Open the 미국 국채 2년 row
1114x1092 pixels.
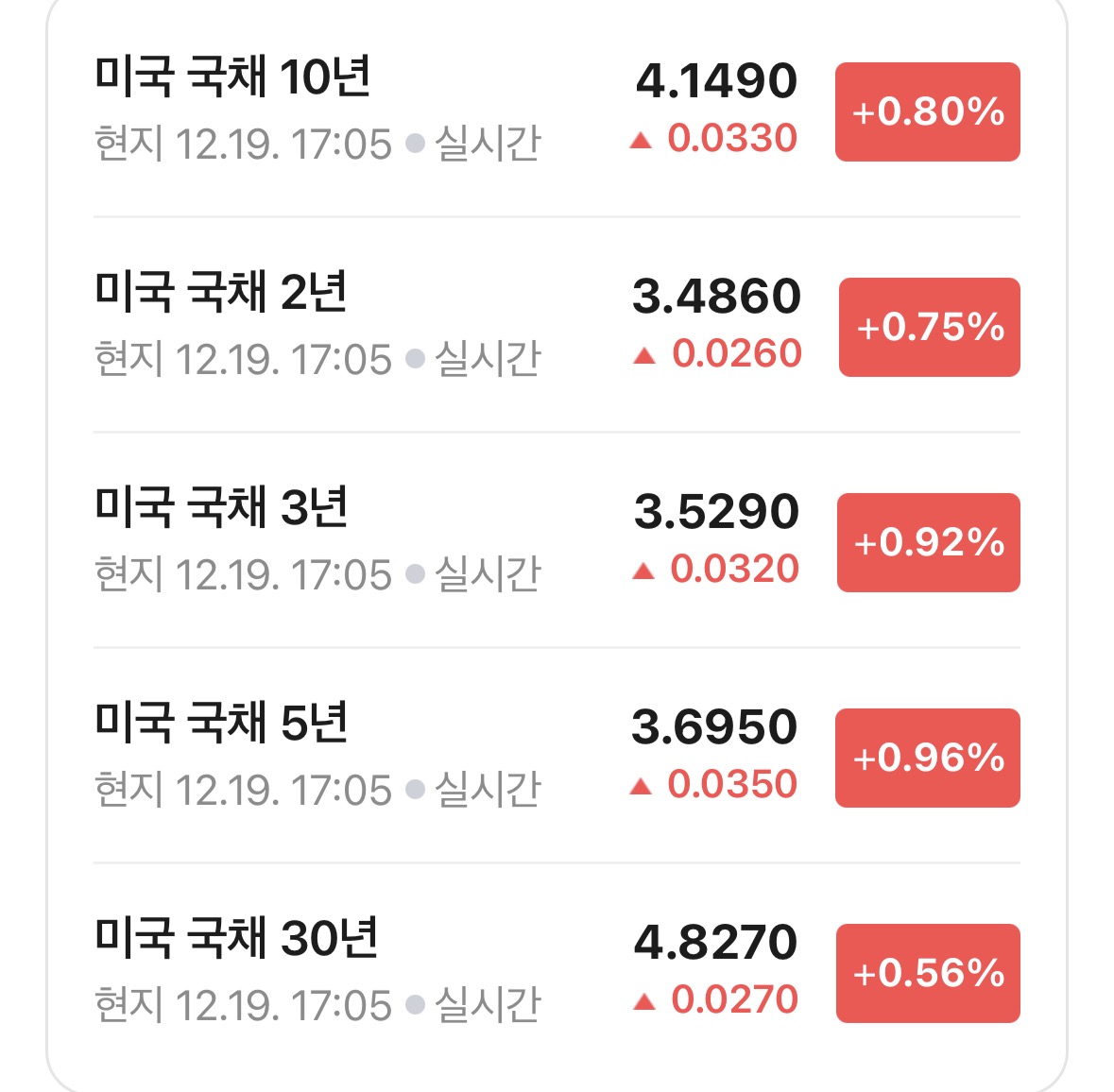tap(557, 325)
